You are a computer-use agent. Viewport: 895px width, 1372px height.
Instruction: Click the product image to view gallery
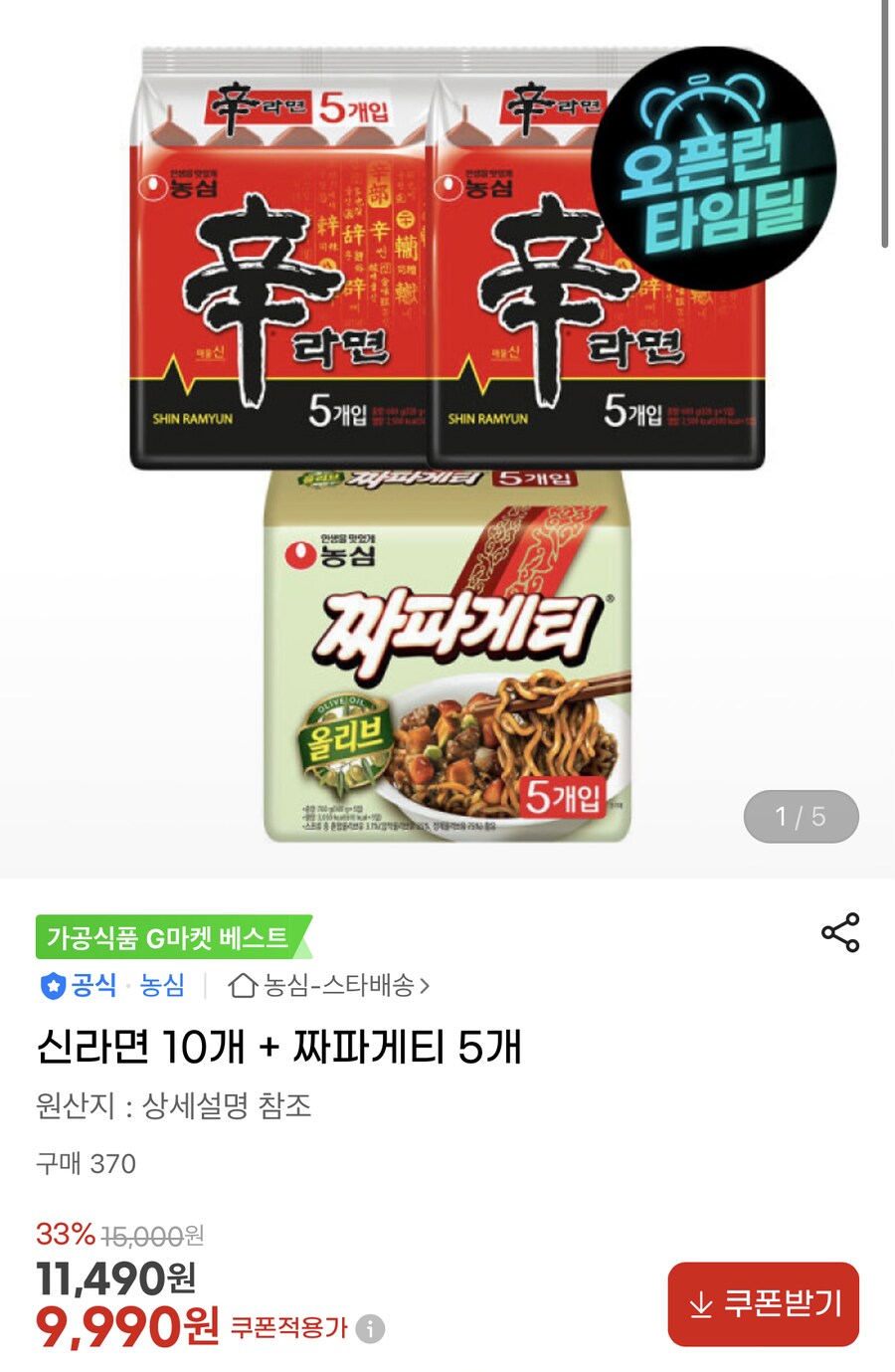[x=447, y=448]
